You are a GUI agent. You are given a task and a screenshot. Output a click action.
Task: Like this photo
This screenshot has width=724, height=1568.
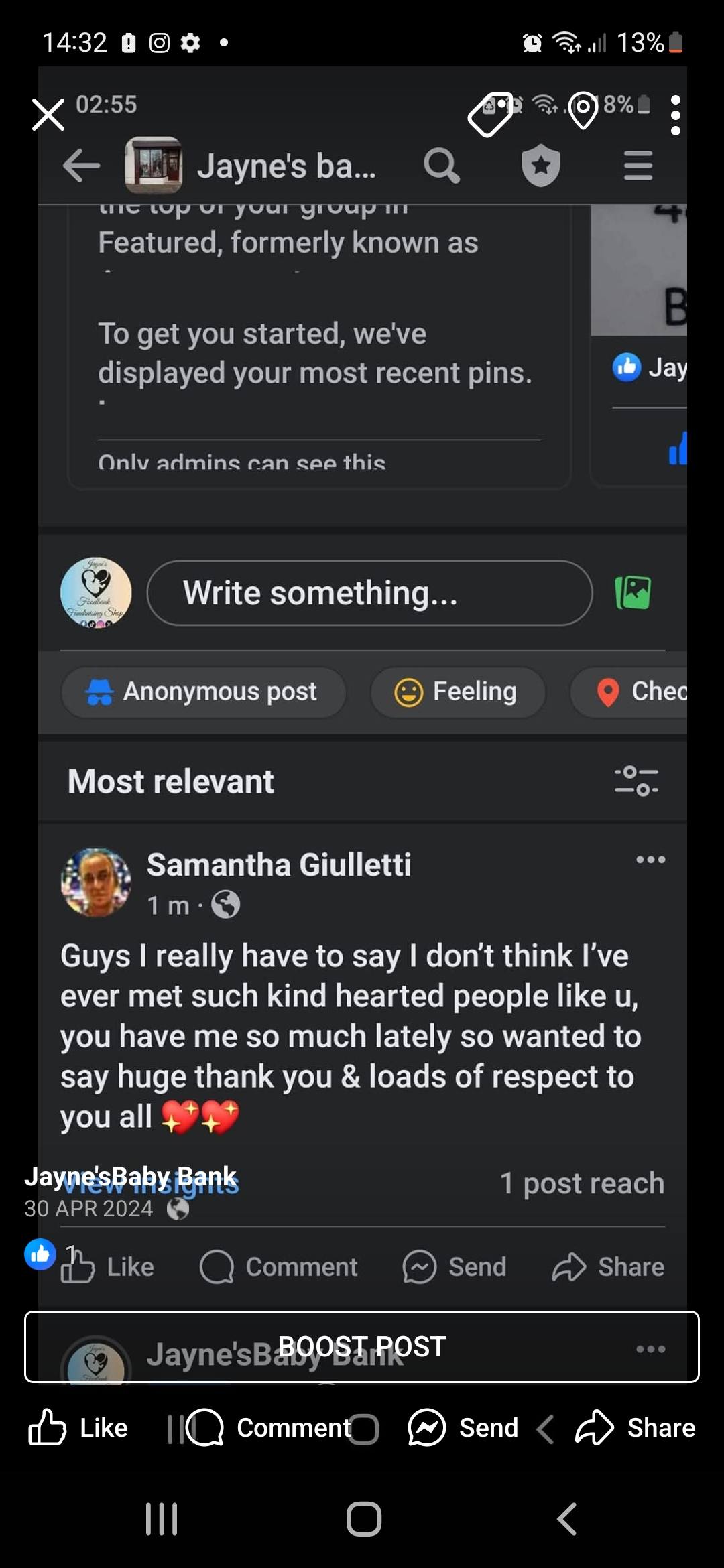pyautogui.click(x=78, y=1428)
